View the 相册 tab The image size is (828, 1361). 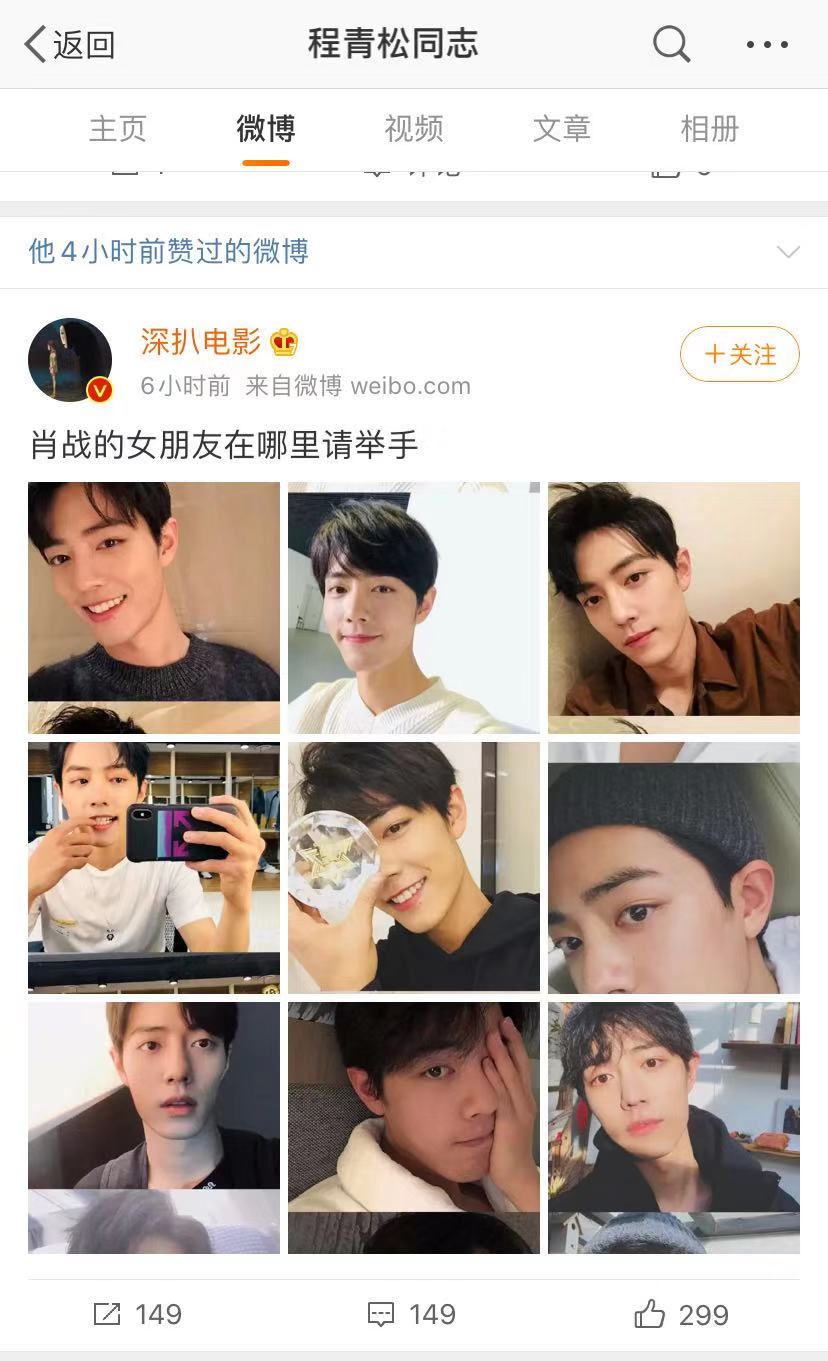709,129
